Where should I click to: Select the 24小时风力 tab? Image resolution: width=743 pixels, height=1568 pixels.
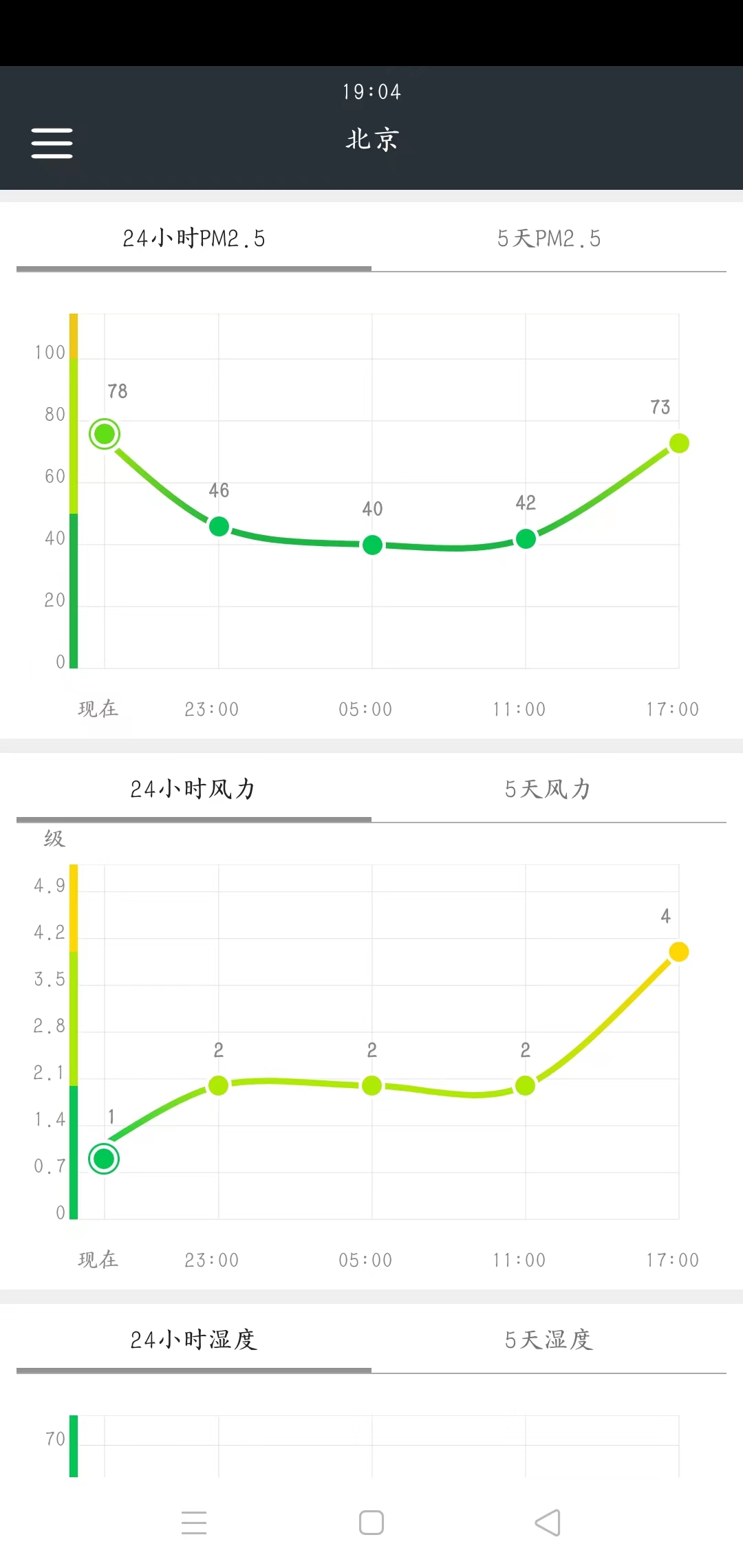click(193, 789)
